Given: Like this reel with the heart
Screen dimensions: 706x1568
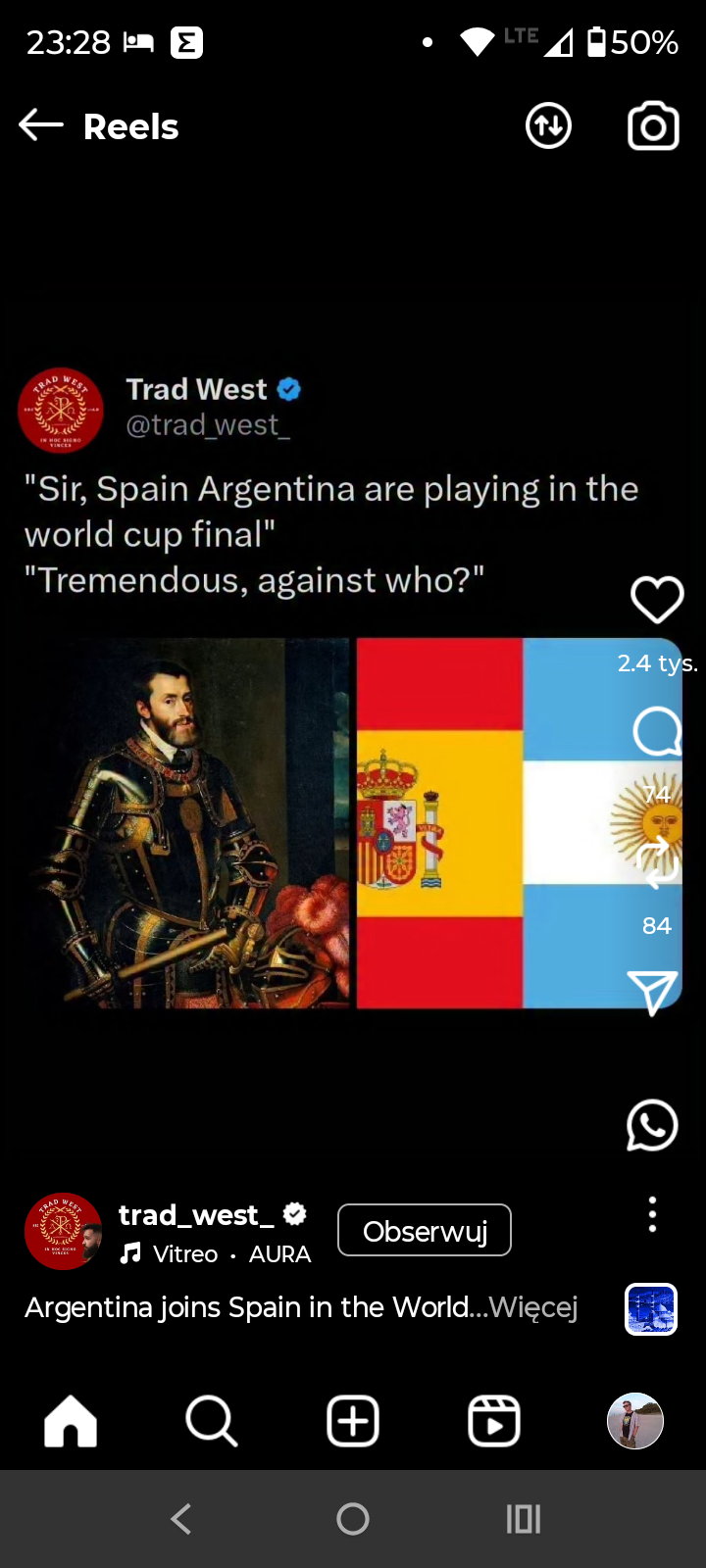Looking at the screenshot, I should 657,599.
